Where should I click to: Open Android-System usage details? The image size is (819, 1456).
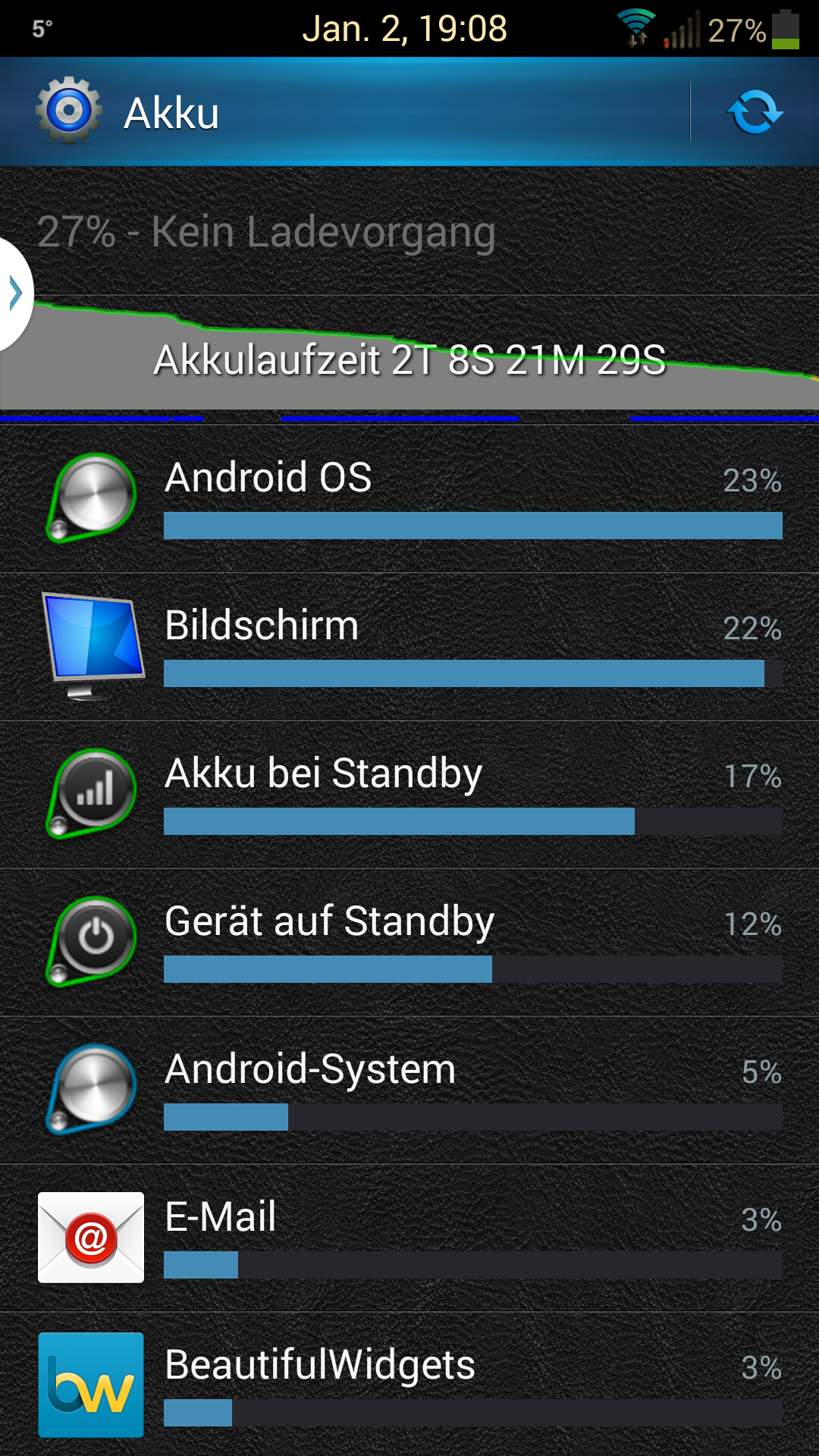pyautogui.click(x=409, y=1090)
